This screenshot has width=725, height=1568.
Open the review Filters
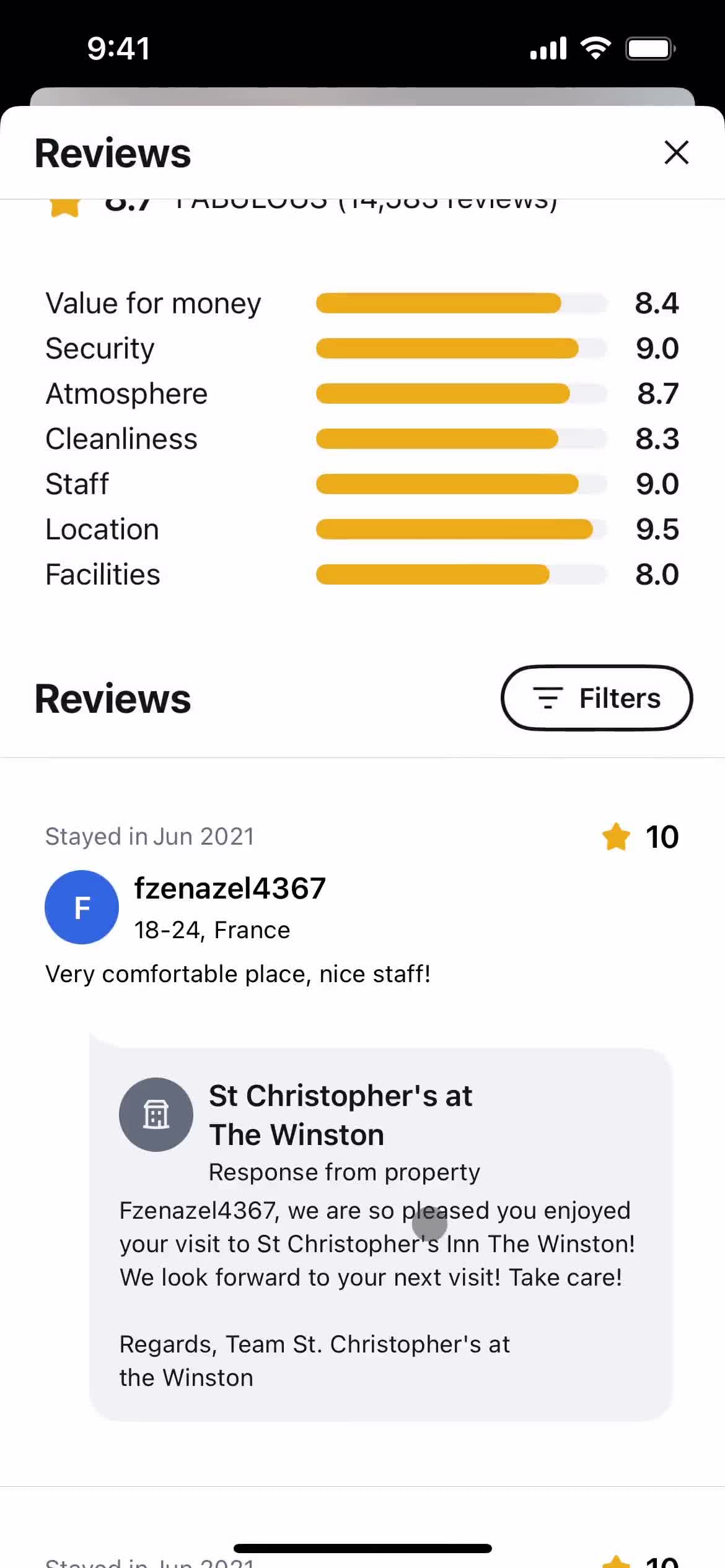(x=596, y=698)
